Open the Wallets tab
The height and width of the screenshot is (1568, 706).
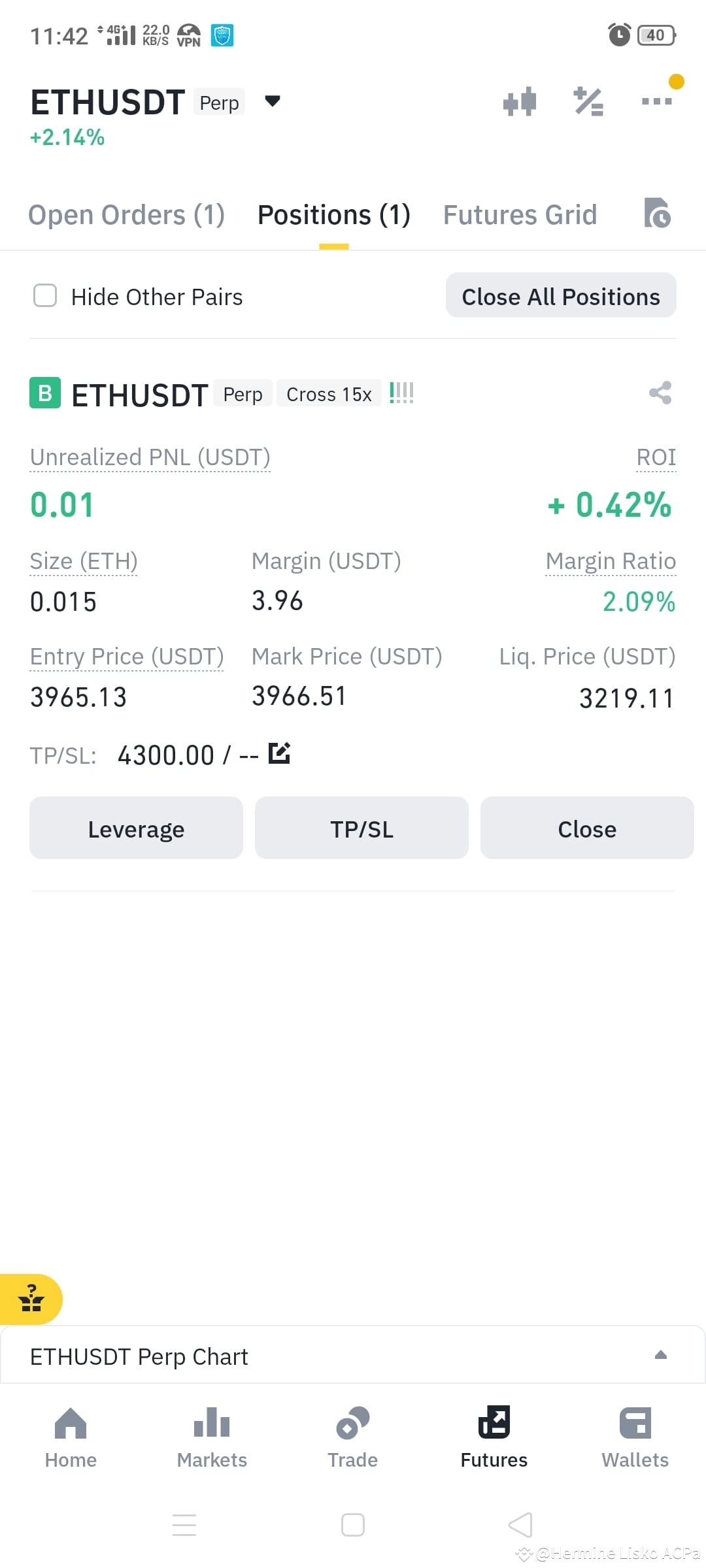[x=635, y=1438]
